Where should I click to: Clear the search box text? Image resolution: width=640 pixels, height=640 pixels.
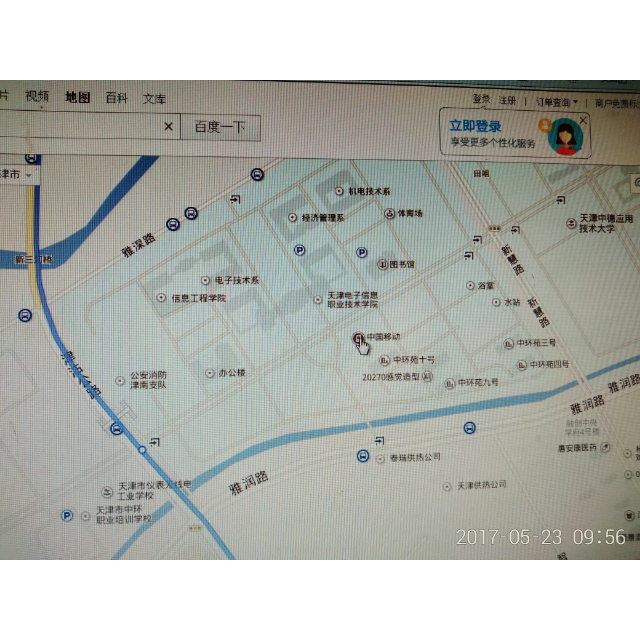(168, 127)
